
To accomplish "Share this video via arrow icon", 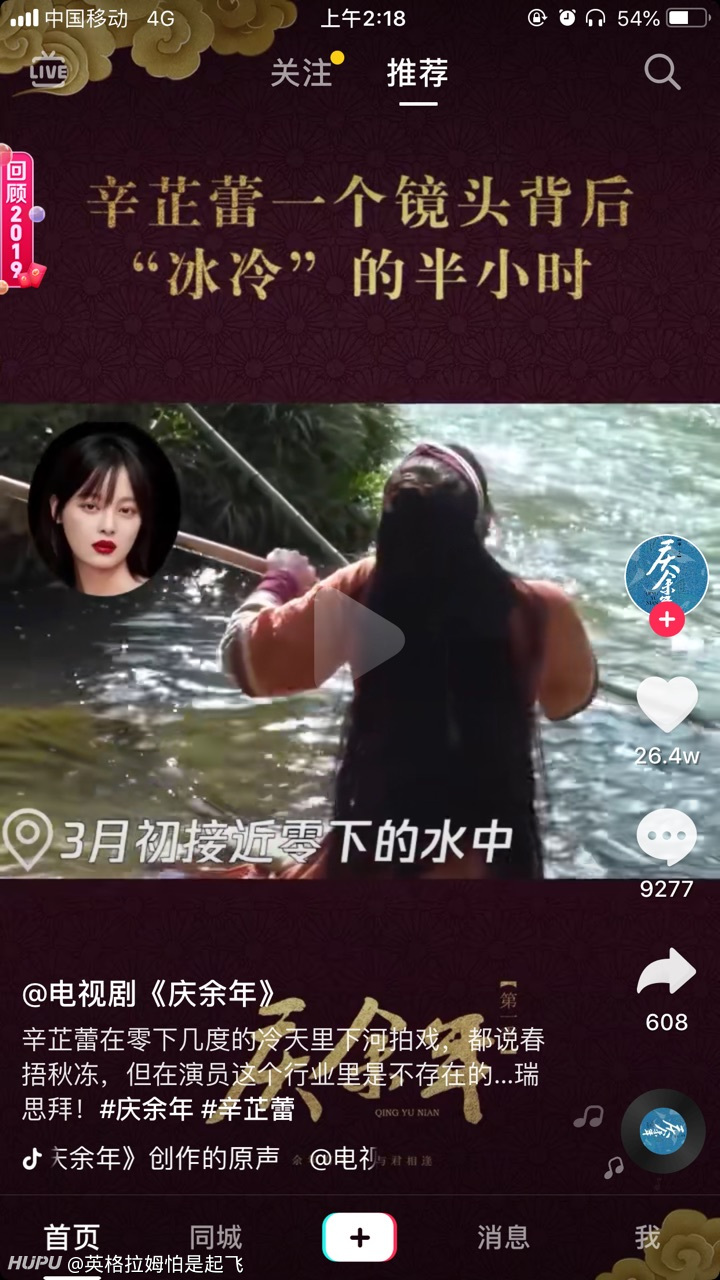I will [667, 972].
